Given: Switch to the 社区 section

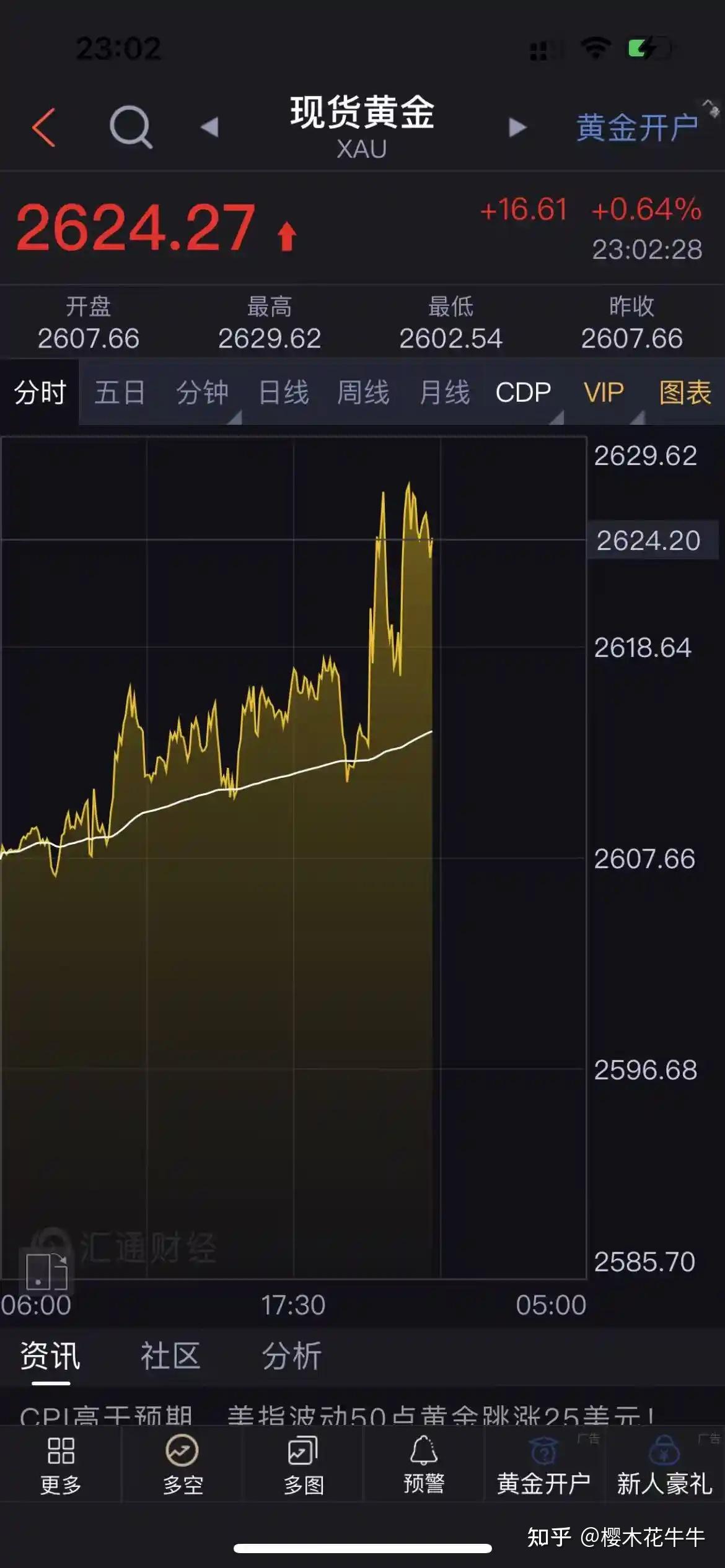Looking at the screenshot, I should [x=170, y=1356].
